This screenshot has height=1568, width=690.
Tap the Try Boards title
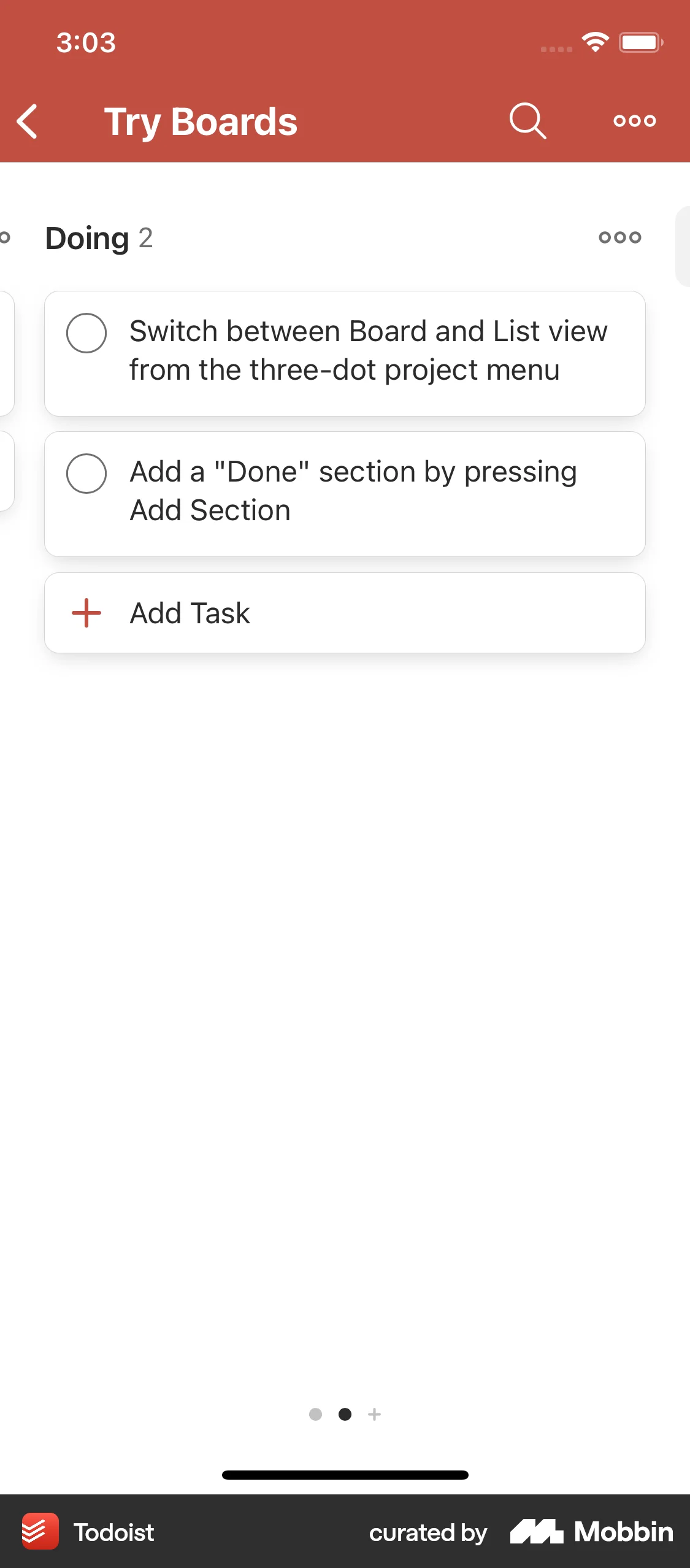201,121
